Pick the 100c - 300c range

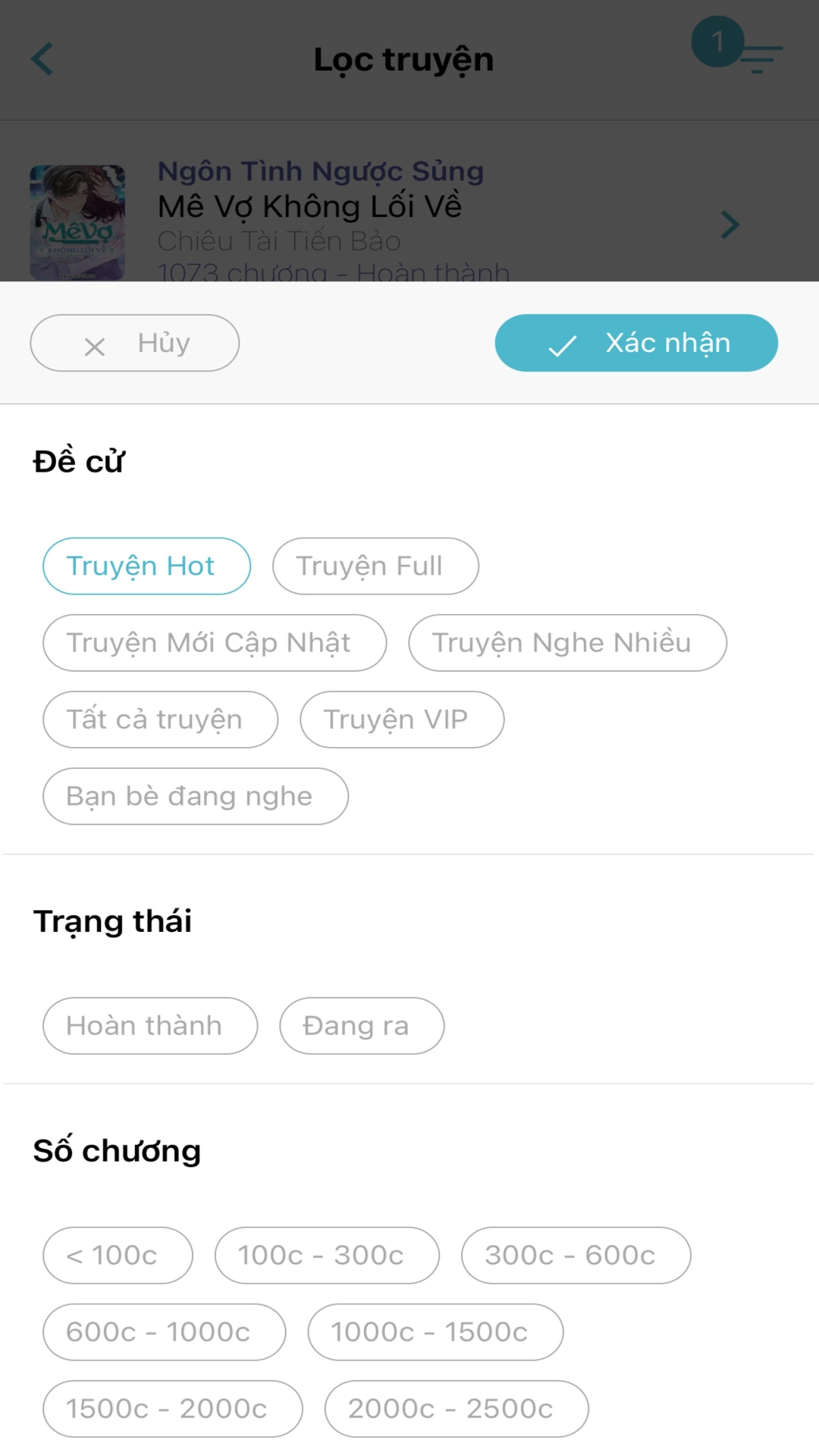(327, 1256)
